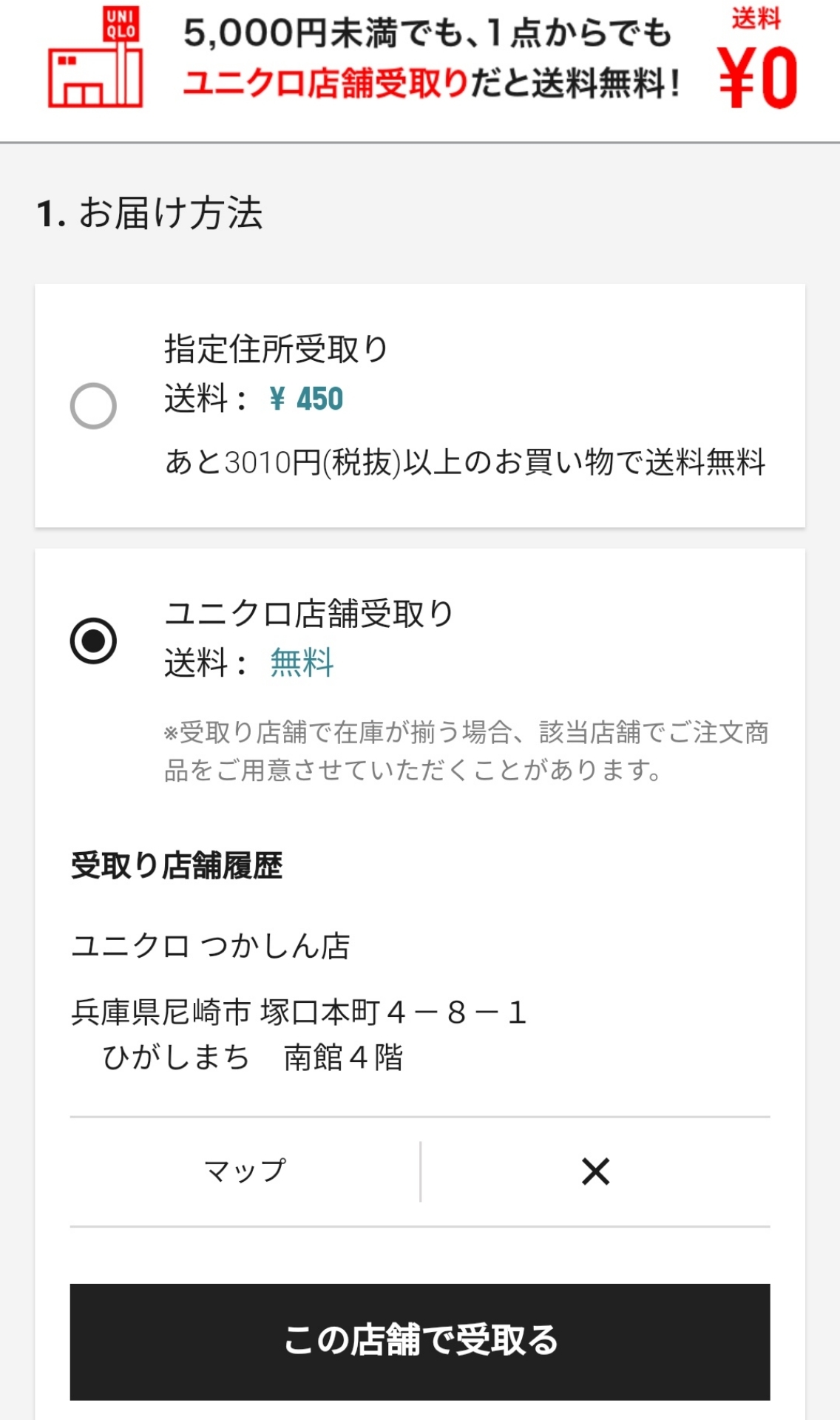Select the ユニクロ店舗受取り radio button

tap(93, 640)
